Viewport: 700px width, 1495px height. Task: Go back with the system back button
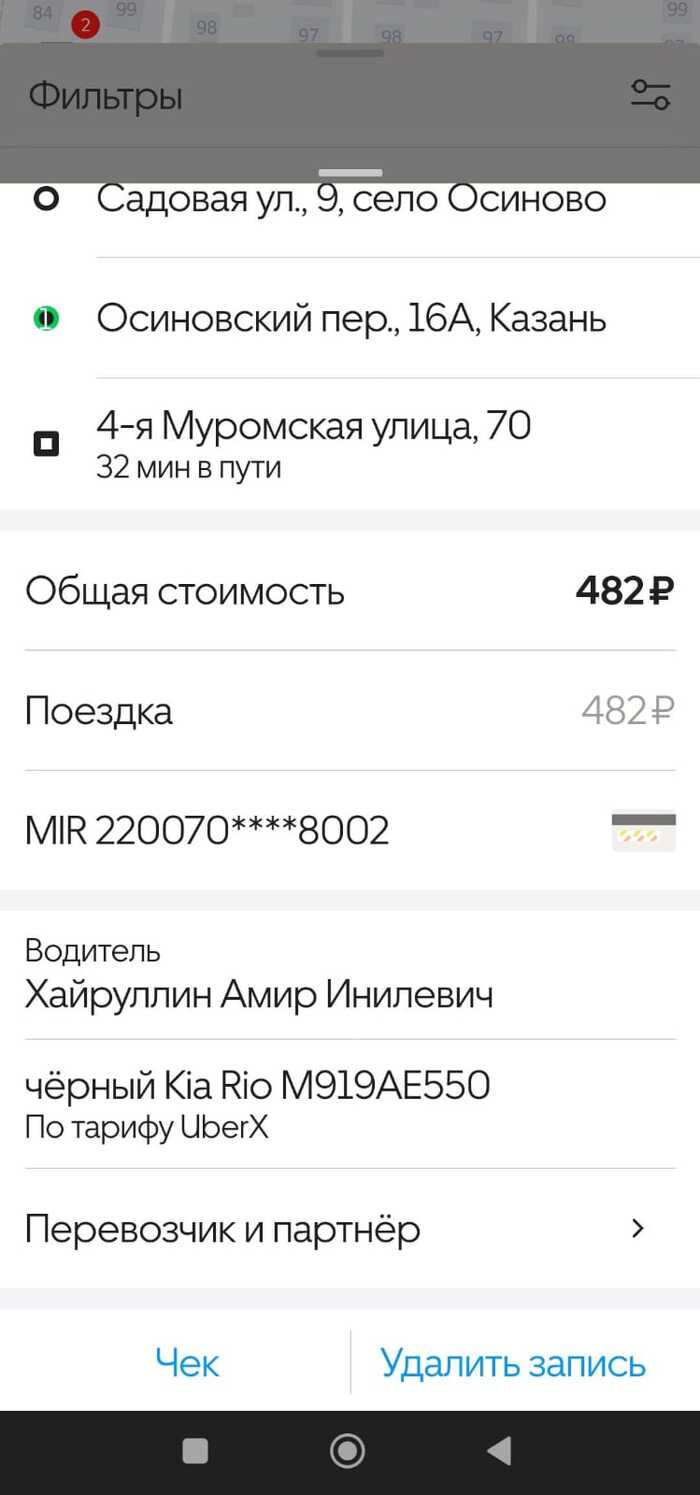[x=498, y=1451]
